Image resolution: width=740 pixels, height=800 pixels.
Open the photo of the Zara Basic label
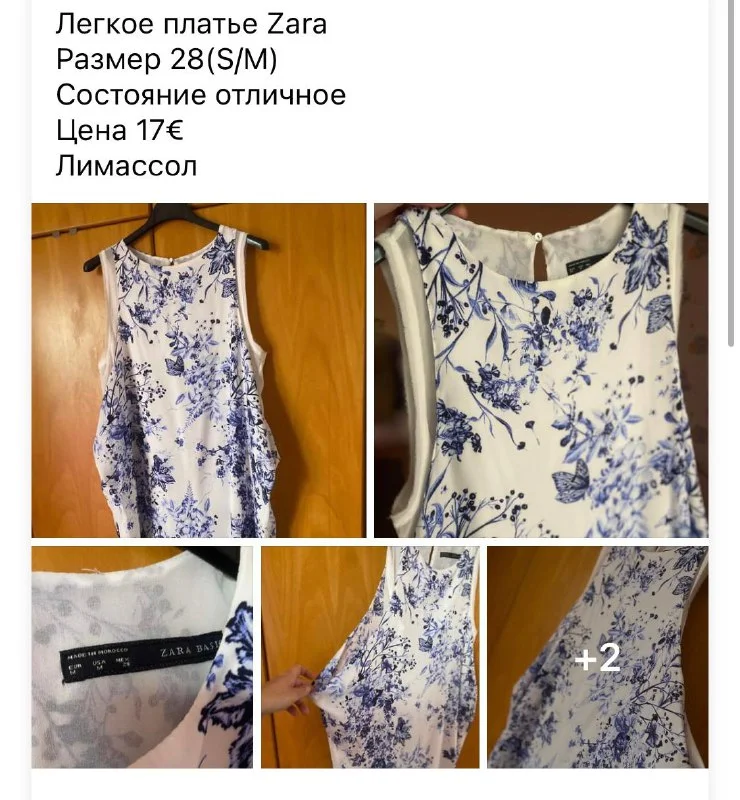pyautogui.click(x=142, y=657)
